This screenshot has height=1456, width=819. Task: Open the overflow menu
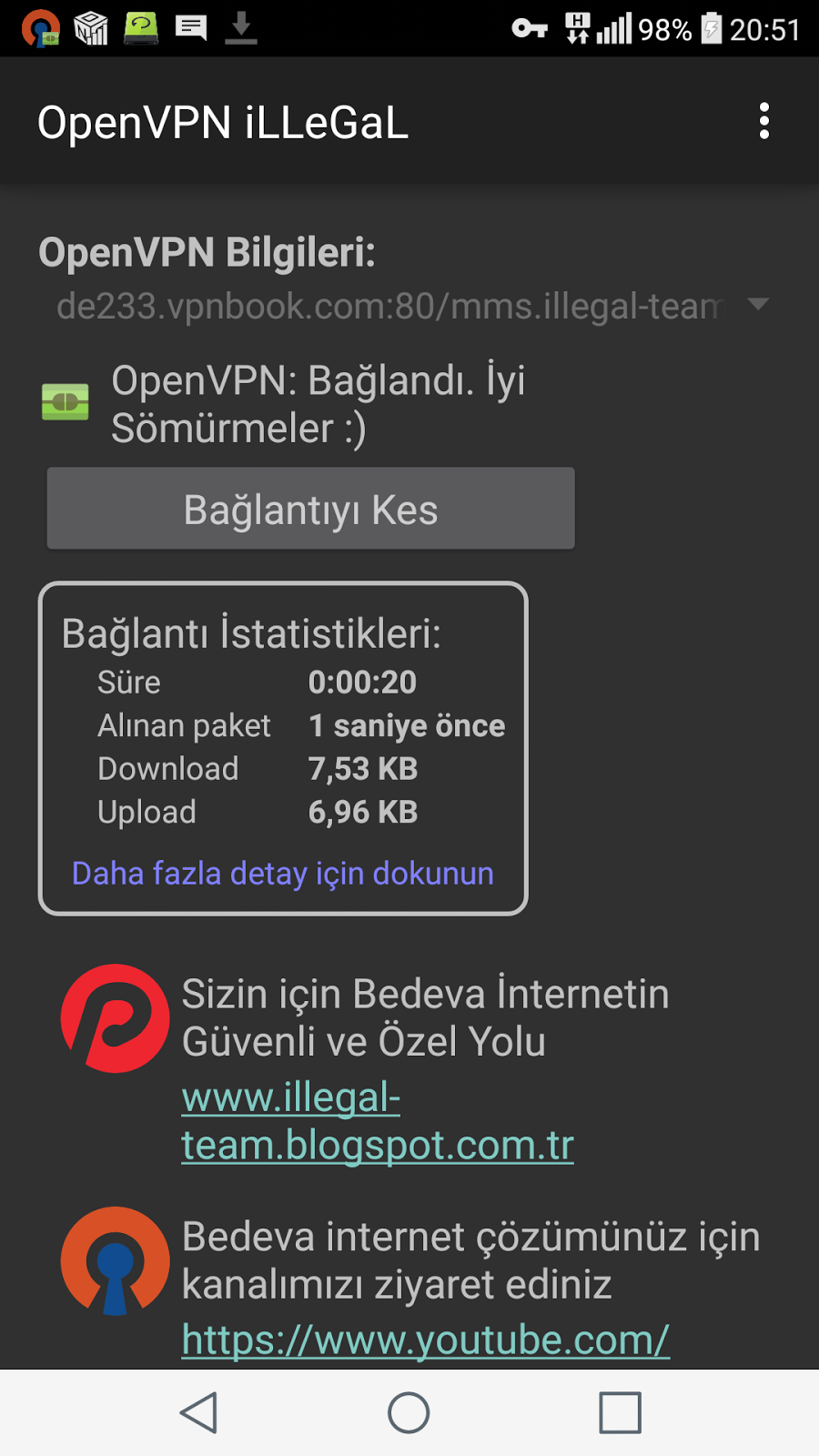pos(763,121)
